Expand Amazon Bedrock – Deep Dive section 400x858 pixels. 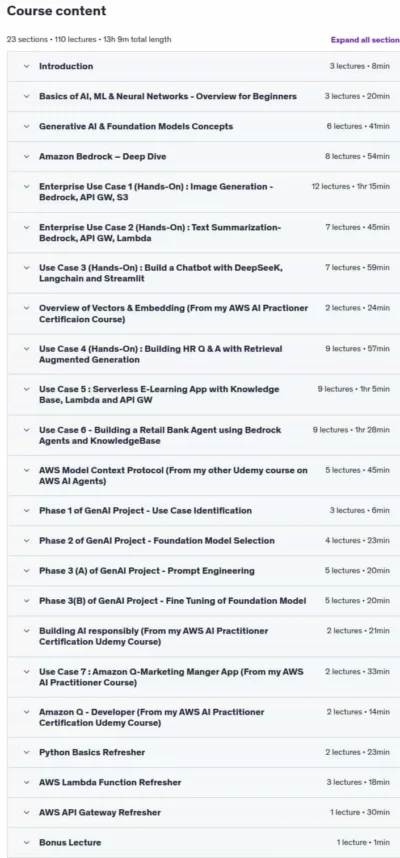pos(204,156)
